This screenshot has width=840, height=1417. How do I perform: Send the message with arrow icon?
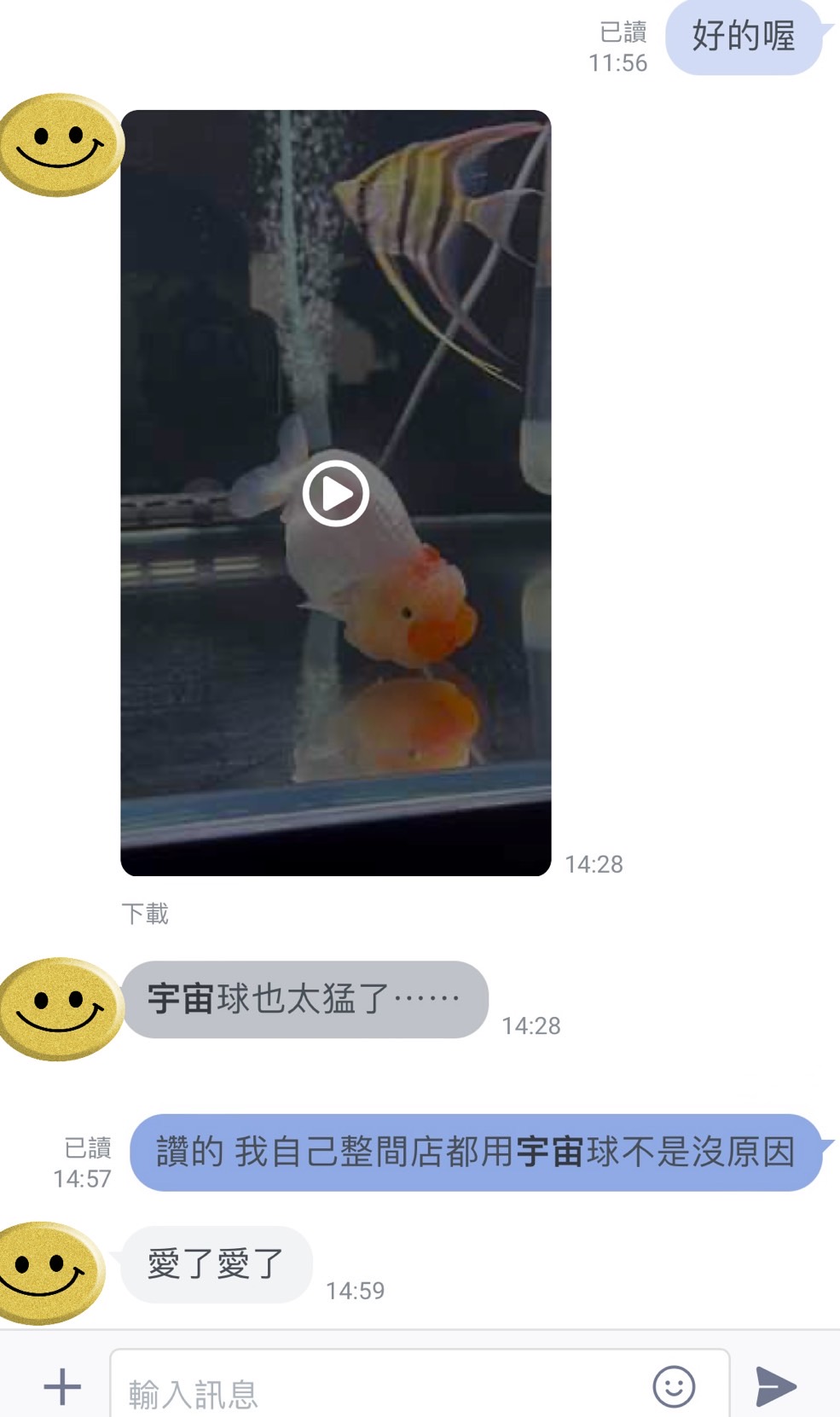pos(775,1386)
